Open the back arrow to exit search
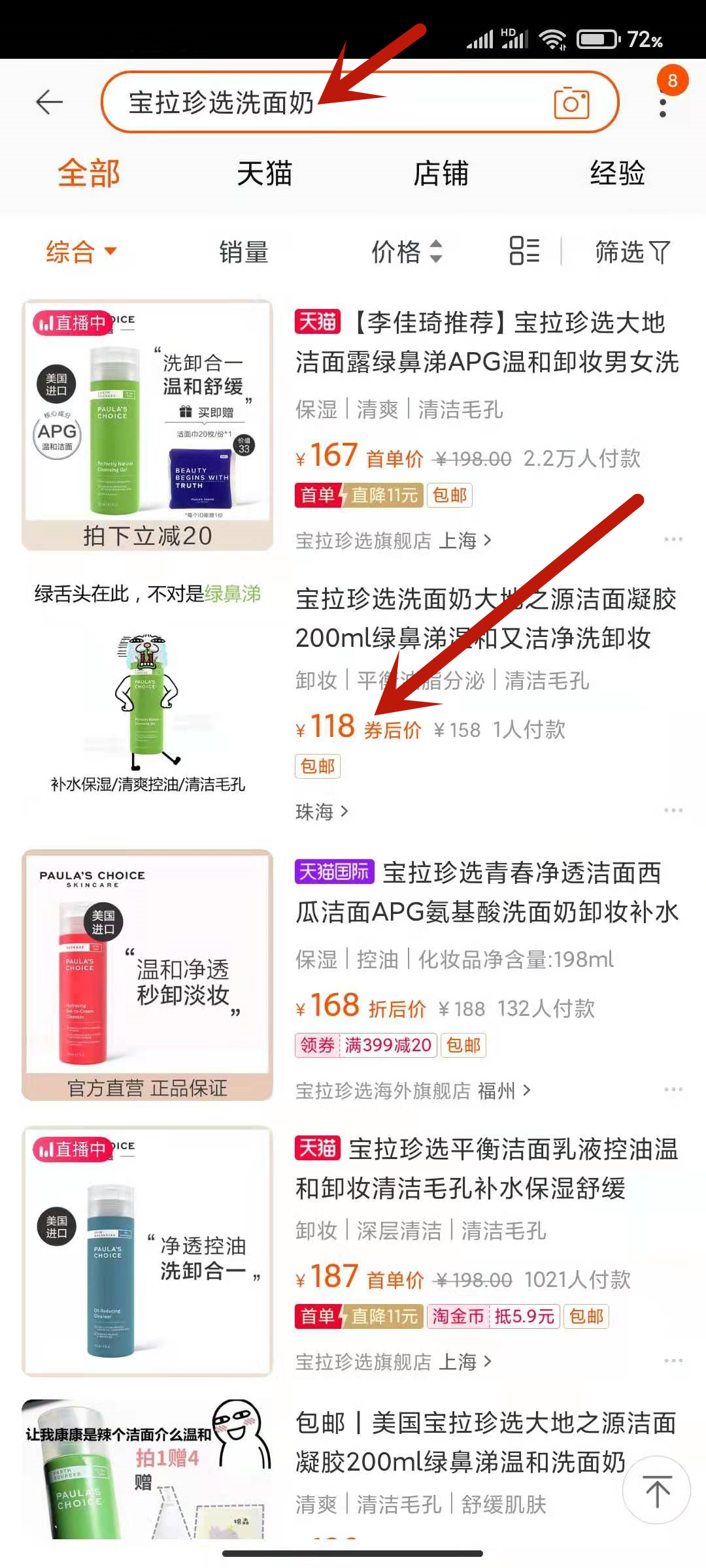706x1568 pixels. [49, 102]
